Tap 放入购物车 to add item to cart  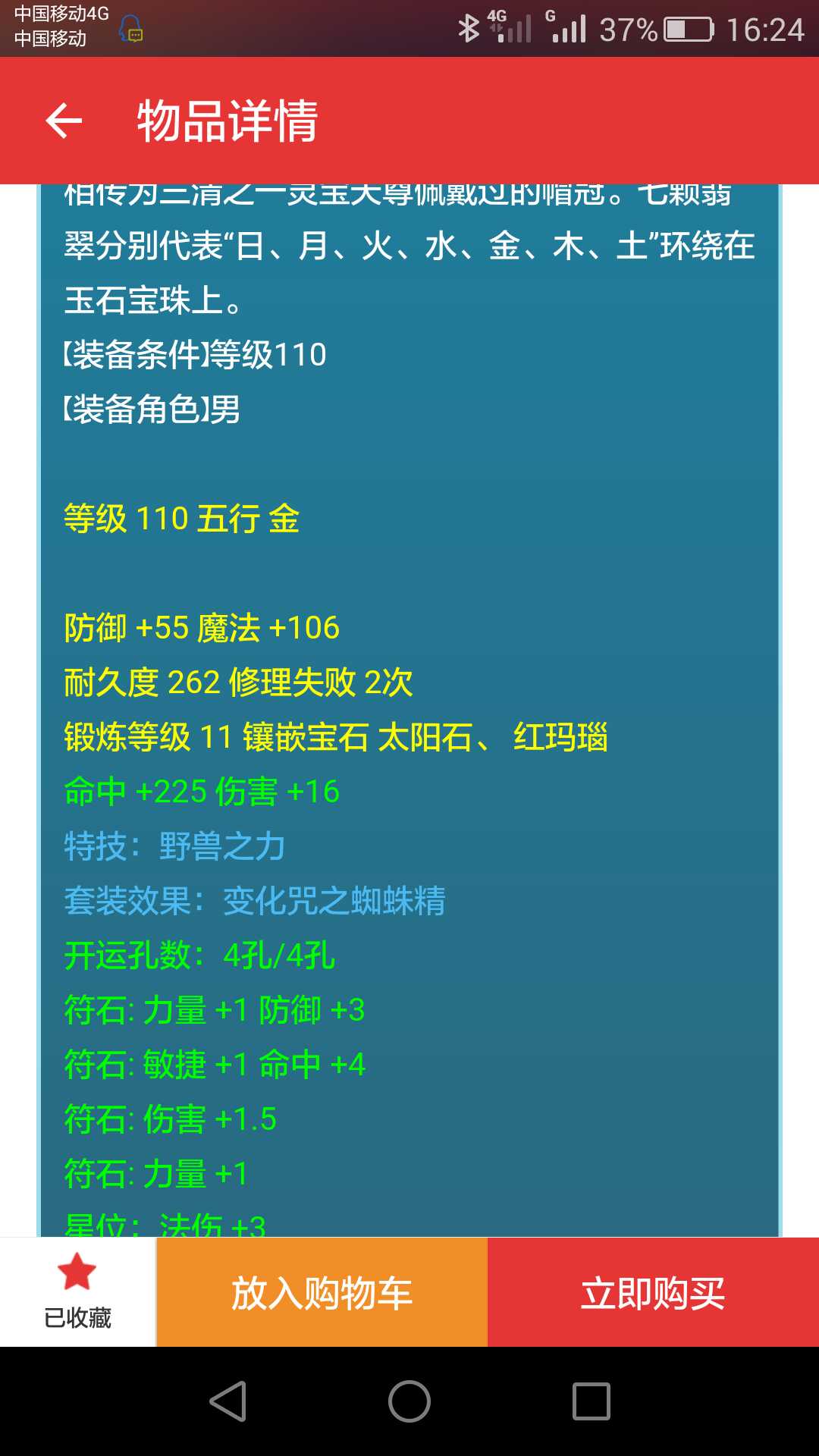point(322,1292)
